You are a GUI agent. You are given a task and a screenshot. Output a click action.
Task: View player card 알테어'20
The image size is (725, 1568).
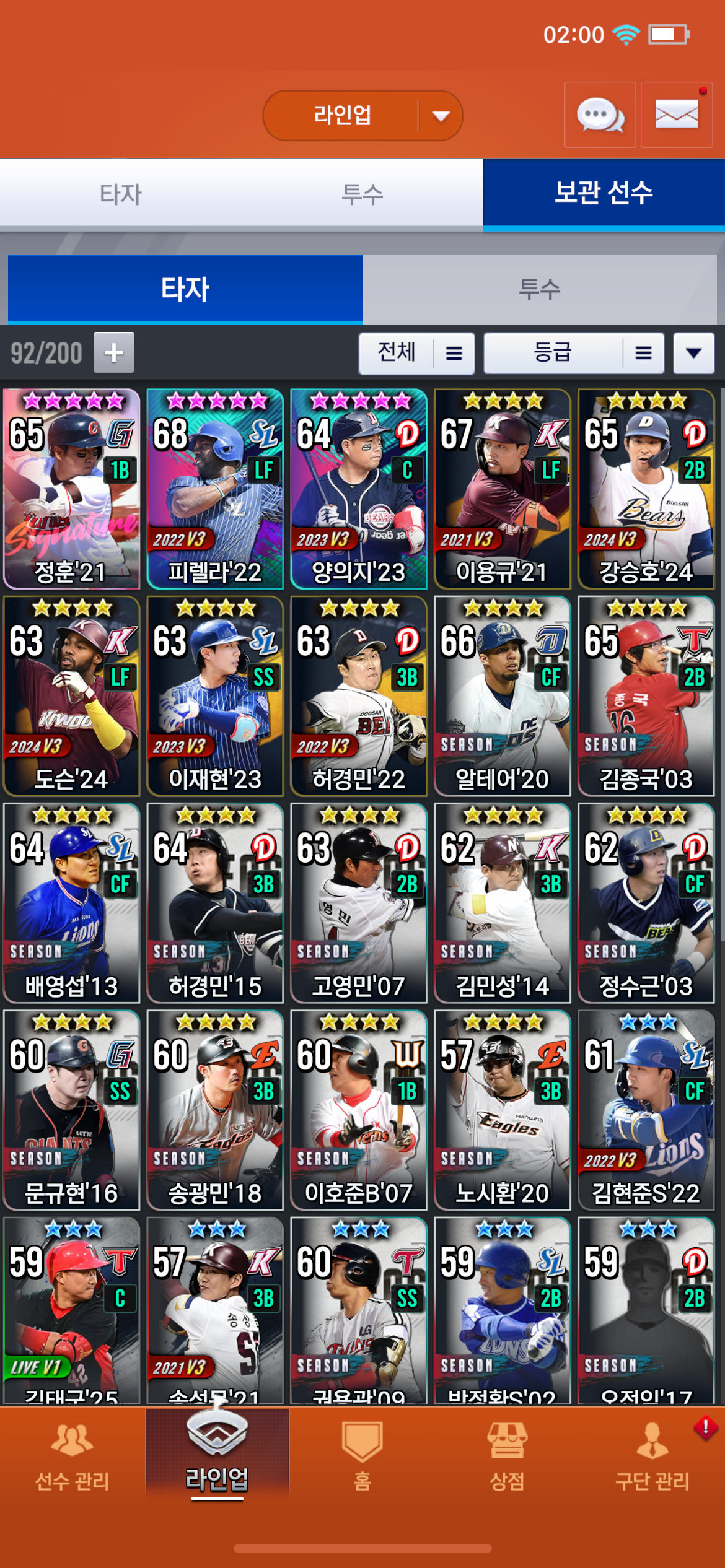pos(502,695)
